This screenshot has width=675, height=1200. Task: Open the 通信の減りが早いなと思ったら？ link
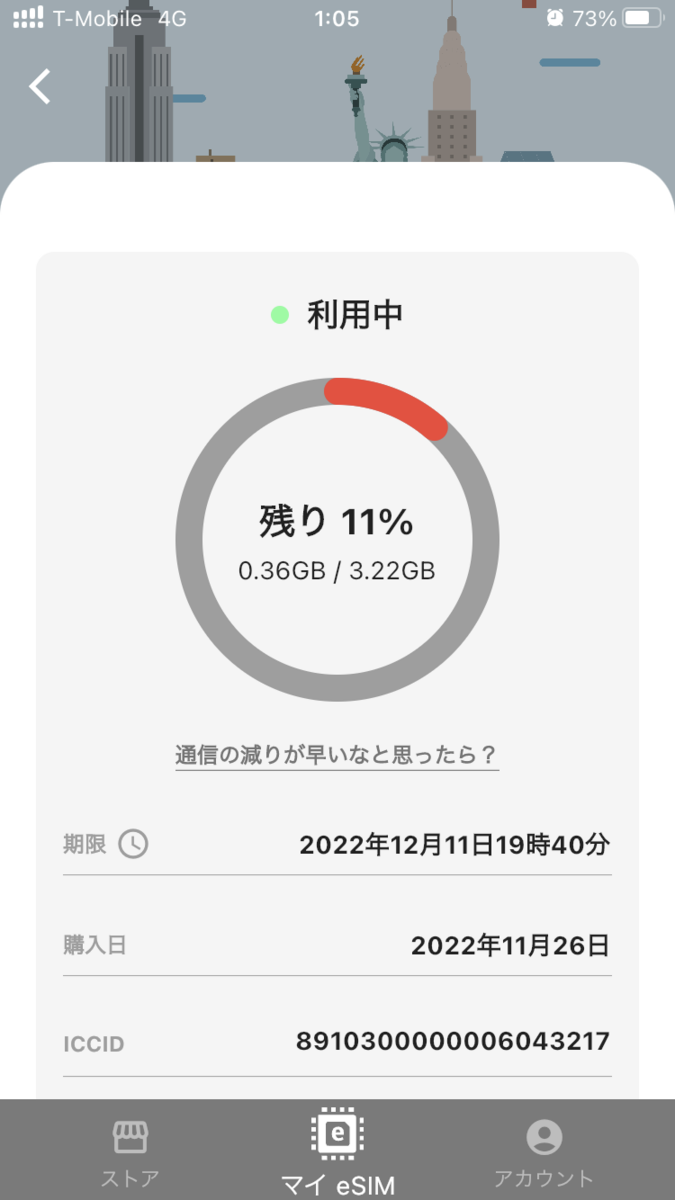(x=337, y=755)
